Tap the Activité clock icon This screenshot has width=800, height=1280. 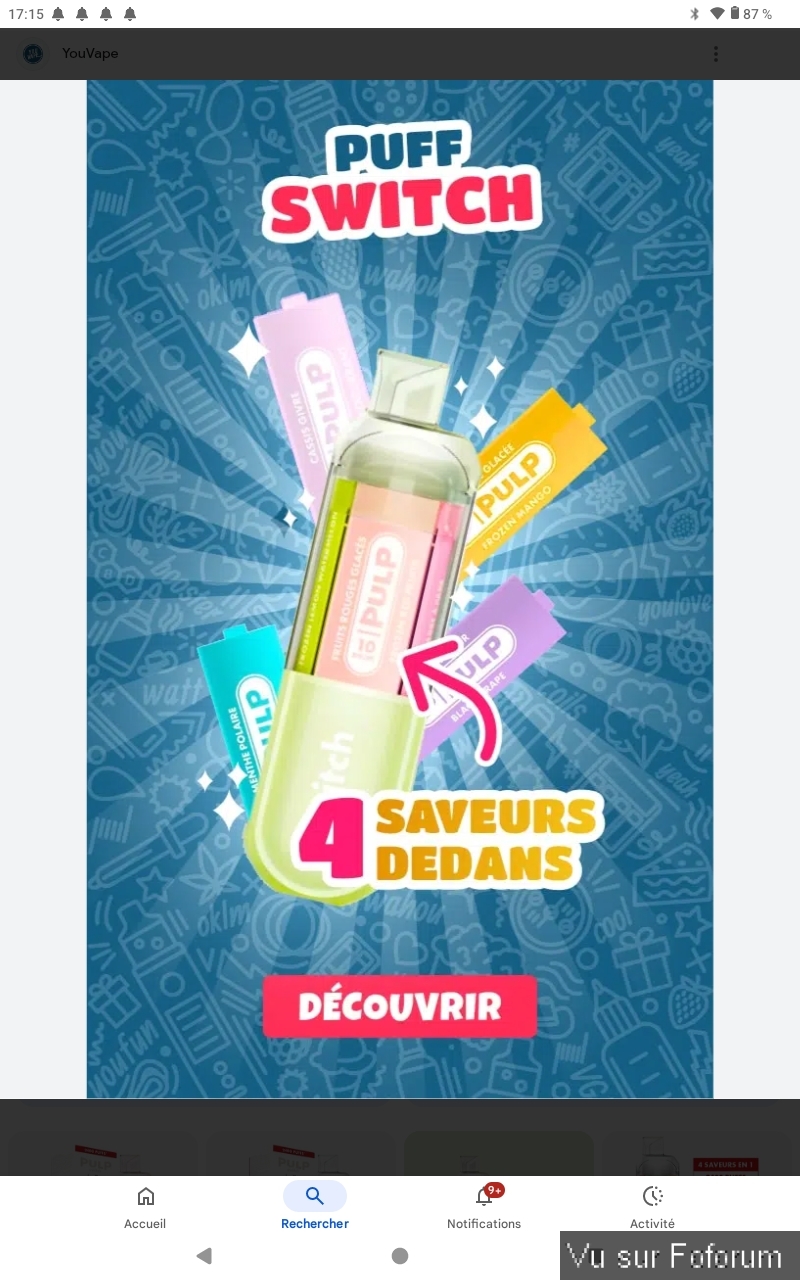pos(652,1195)
